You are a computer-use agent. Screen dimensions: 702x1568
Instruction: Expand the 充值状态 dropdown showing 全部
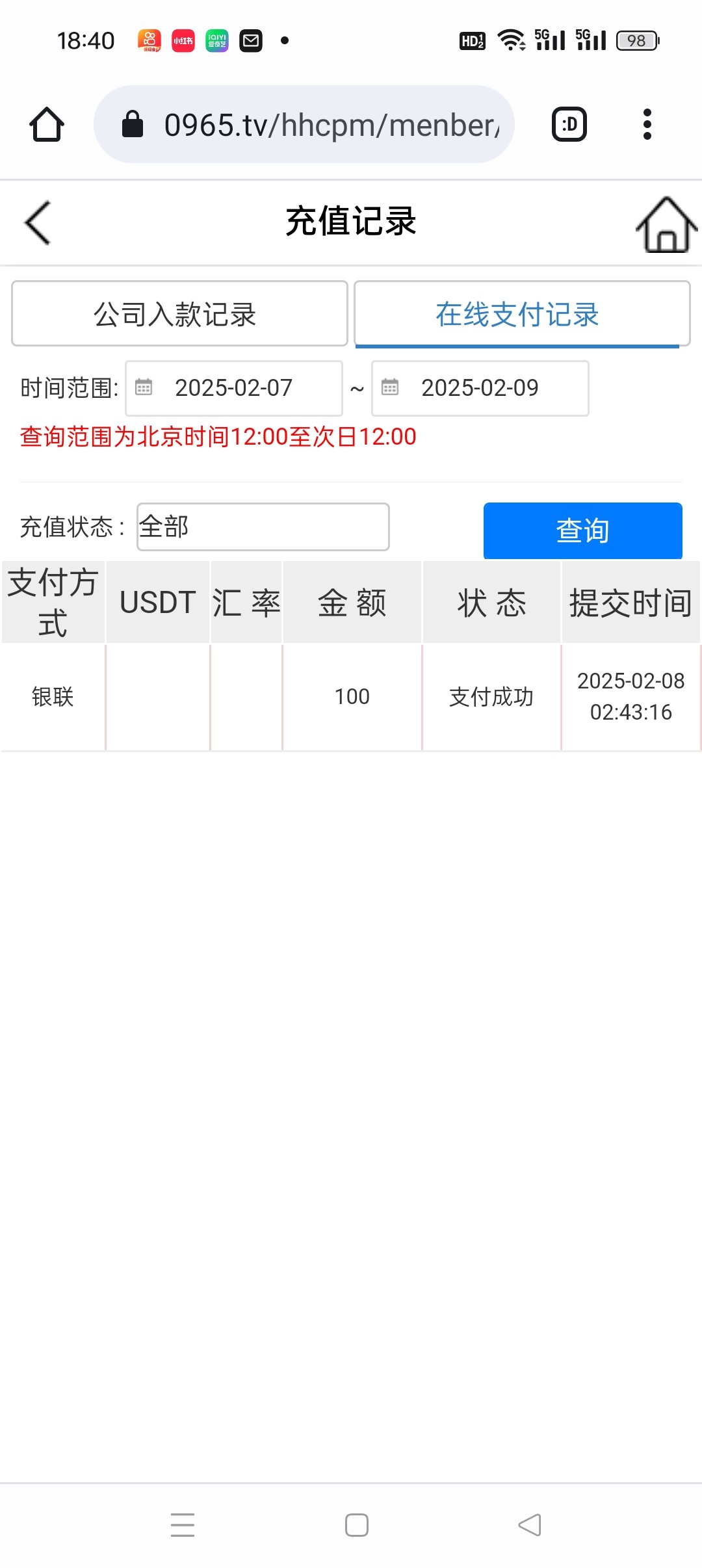click(x=263, y=527)
